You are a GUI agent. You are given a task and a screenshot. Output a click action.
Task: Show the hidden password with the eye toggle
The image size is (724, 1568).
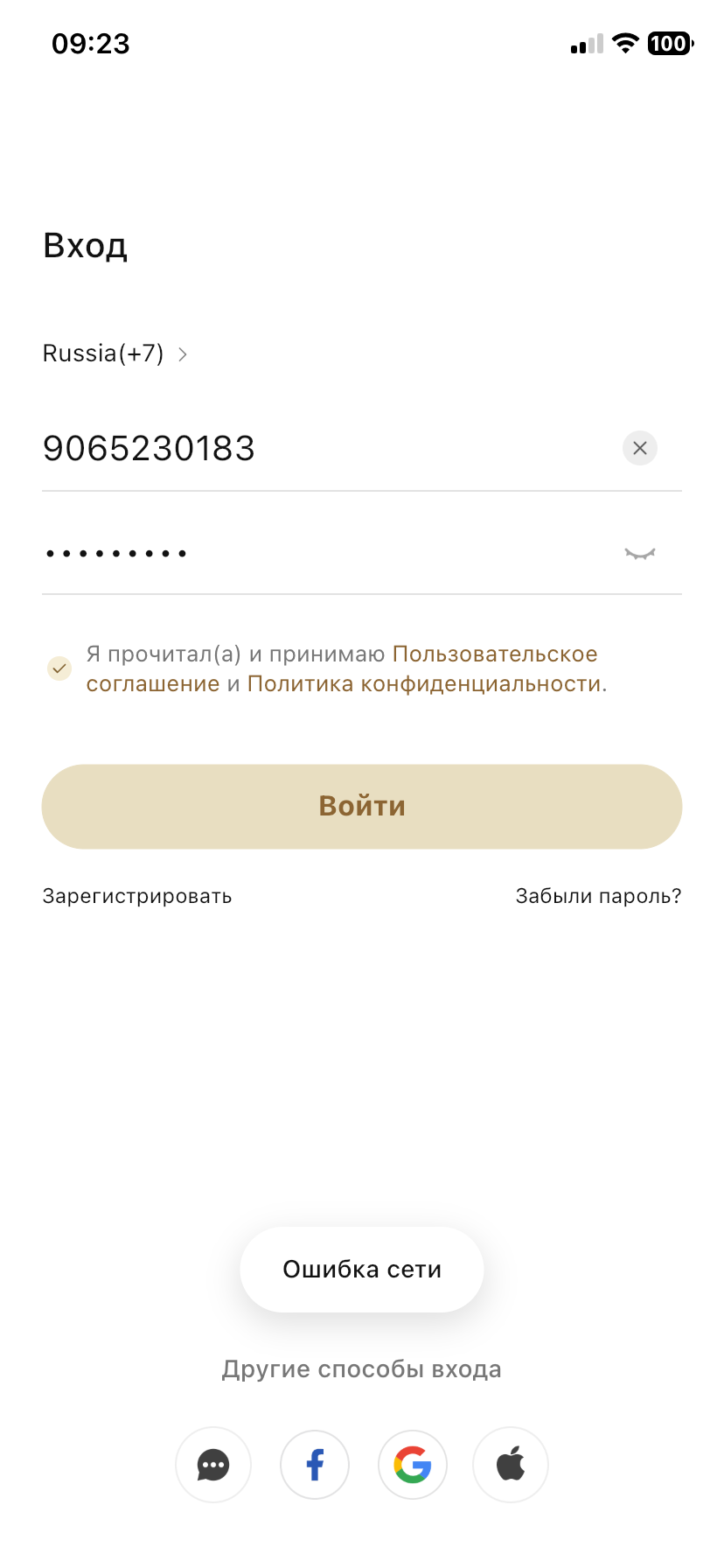pos(639,553)
